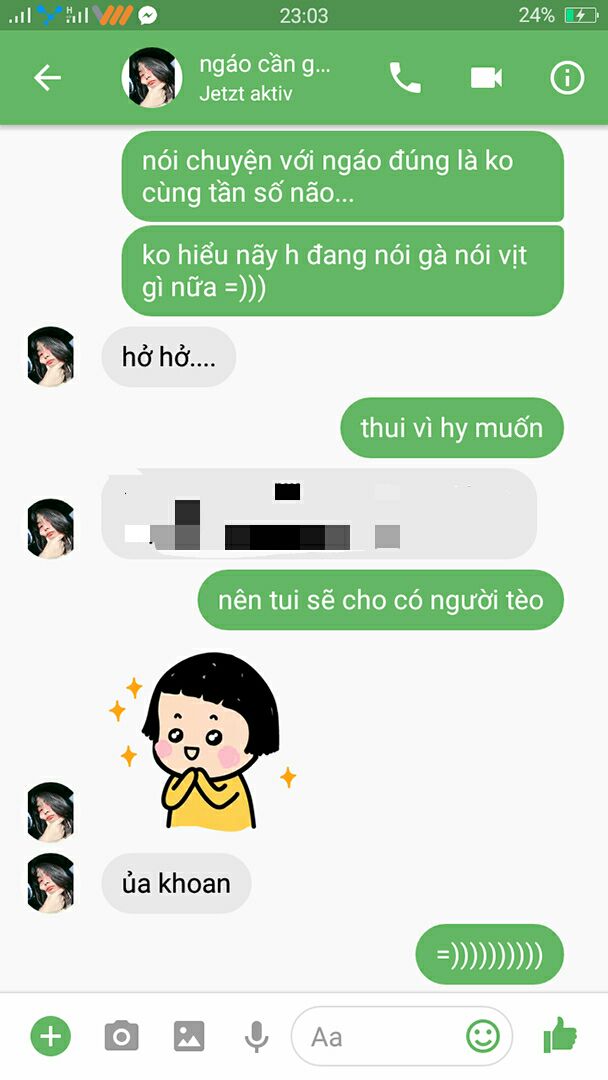608x1080 pixels.
Task: Open the contact's profile picture in the header
Action: tap(151, 77)
